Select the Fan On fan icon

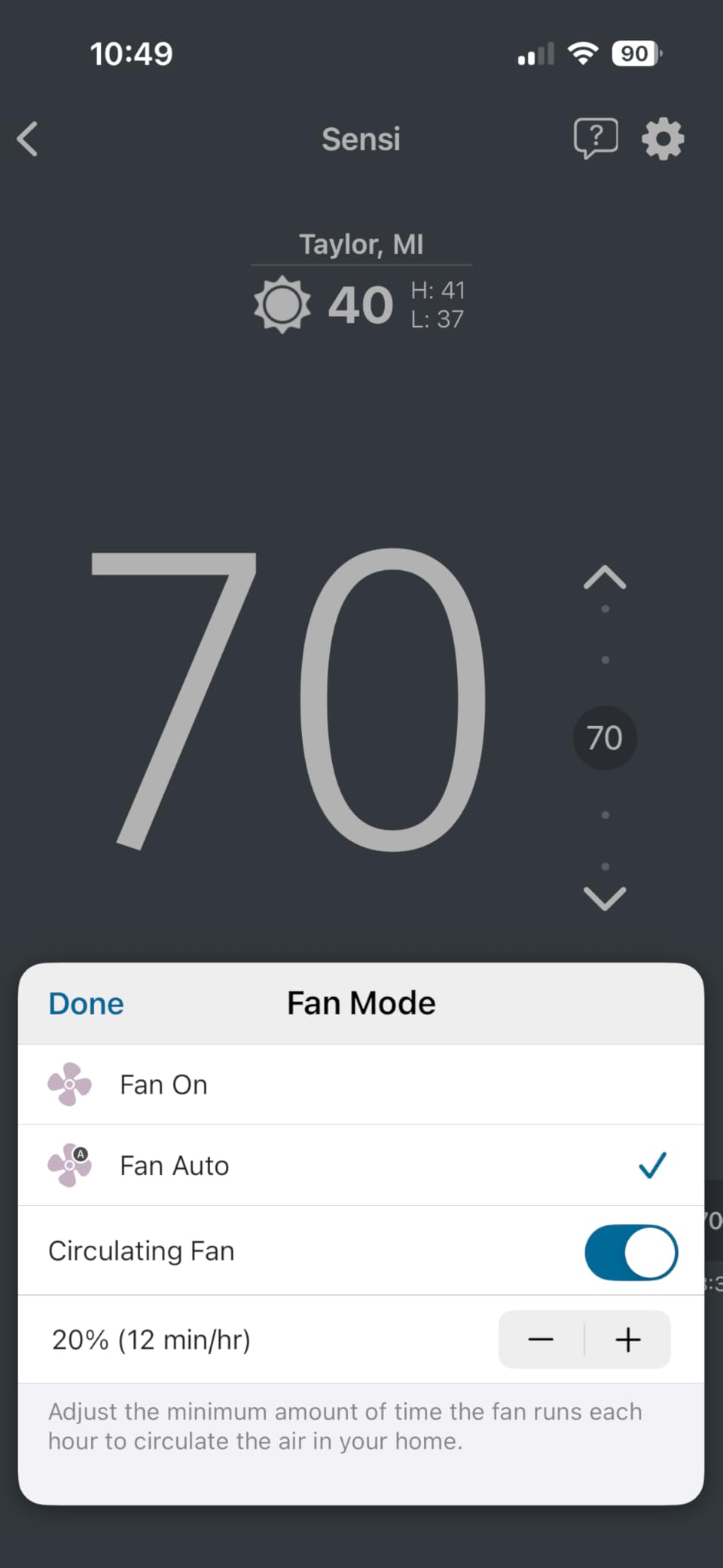click(x=70, y=1084)
